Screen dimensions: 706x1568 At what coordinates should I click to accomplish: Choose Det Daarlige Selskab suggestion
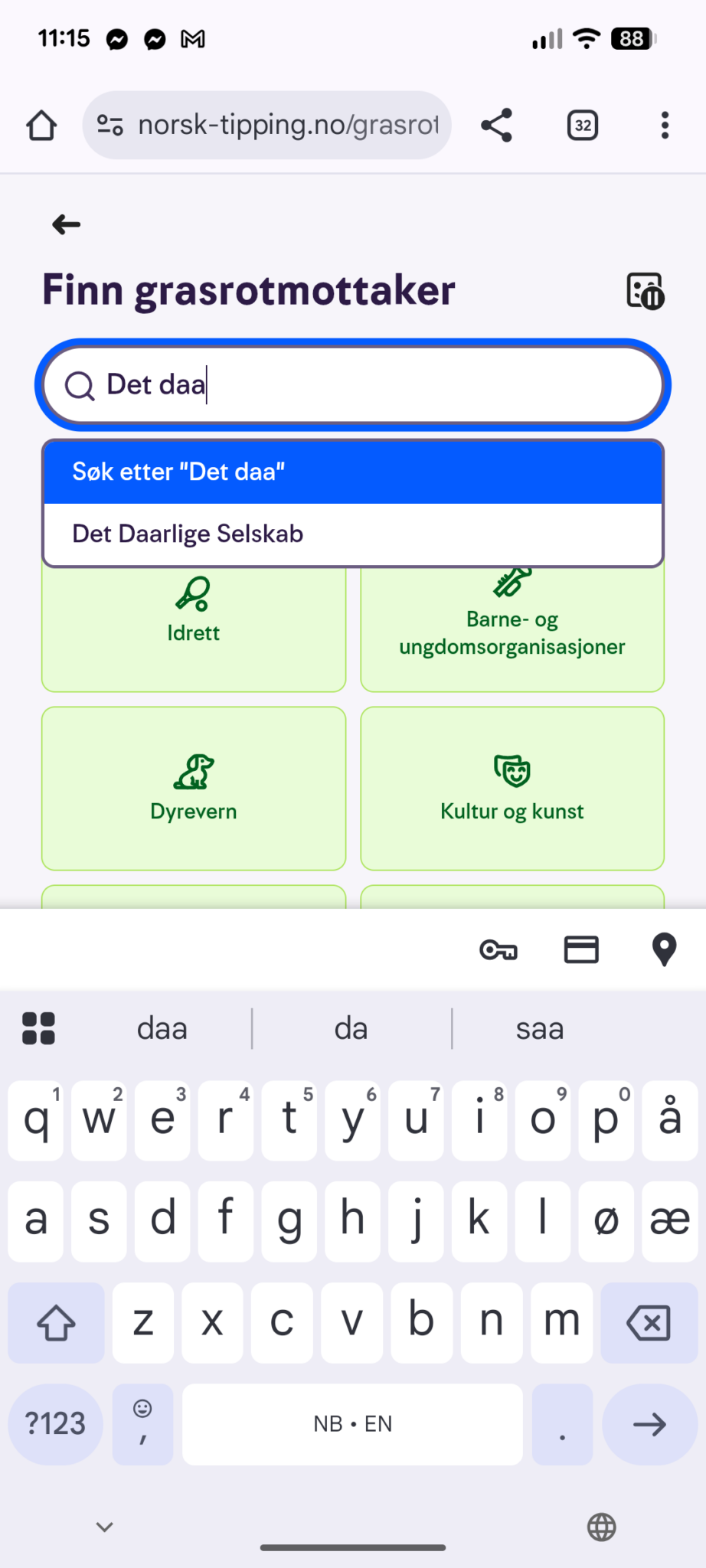(x=352, y=534)
